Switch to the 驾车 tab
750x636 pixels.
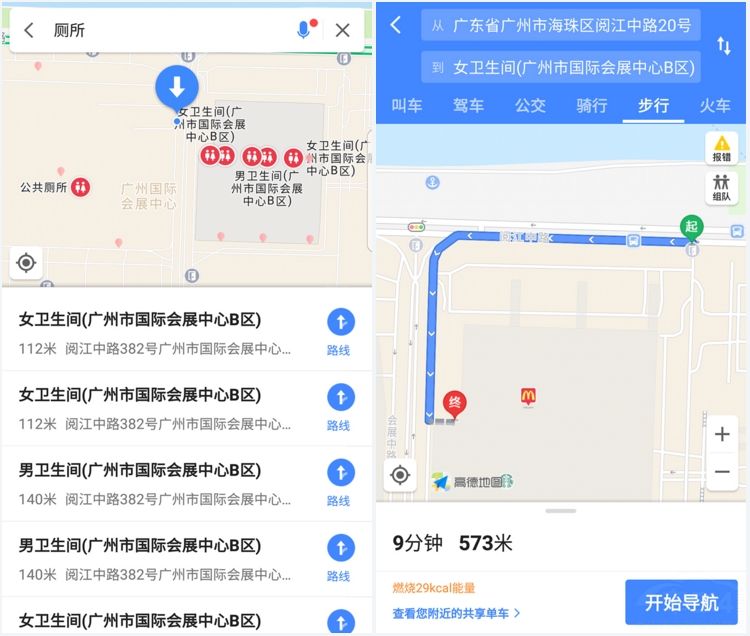tap(468, 105)
